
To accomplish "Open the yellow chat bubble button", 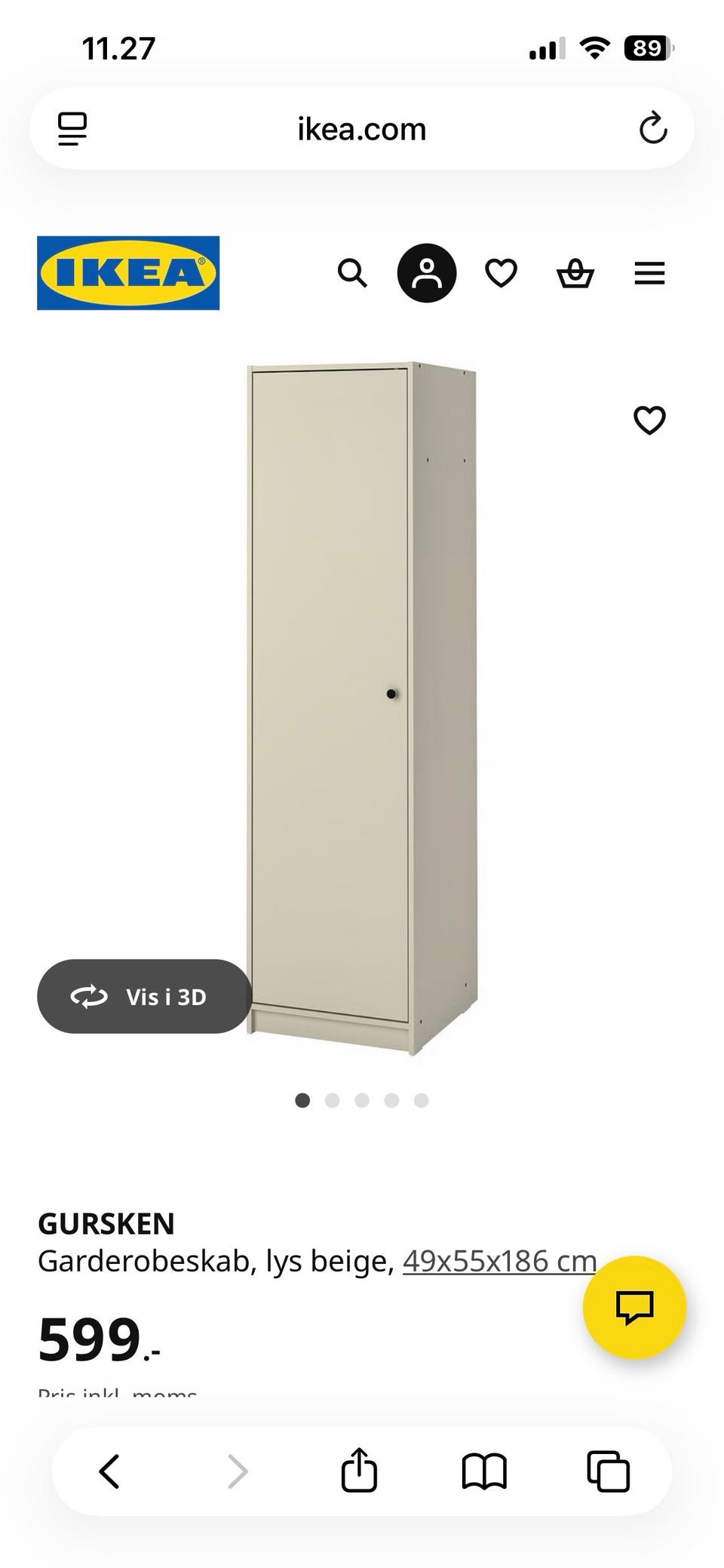I will 634,1308.
